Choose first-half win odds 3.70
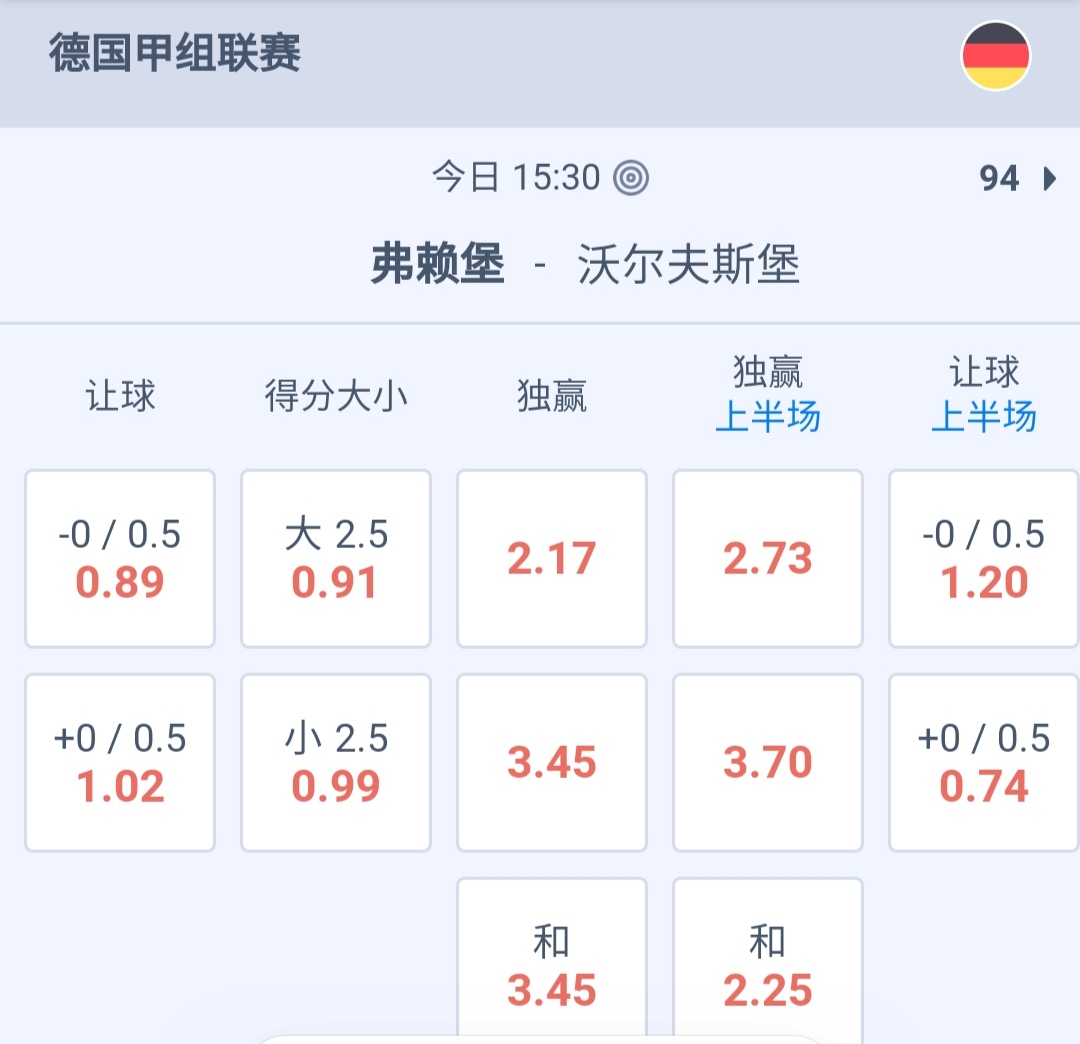 coord(768,763)
